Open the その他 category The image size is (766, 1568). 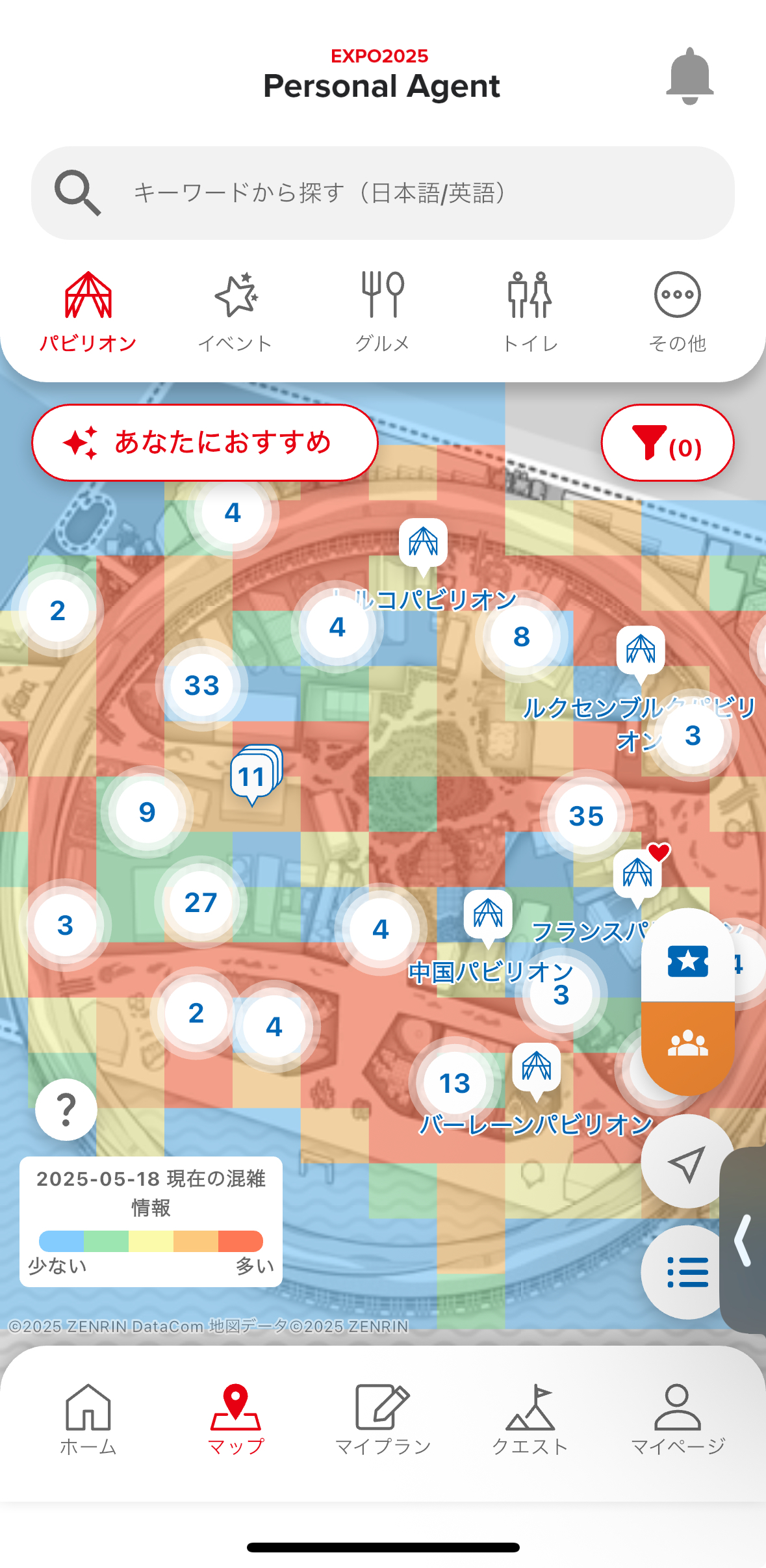pos(677,312)
